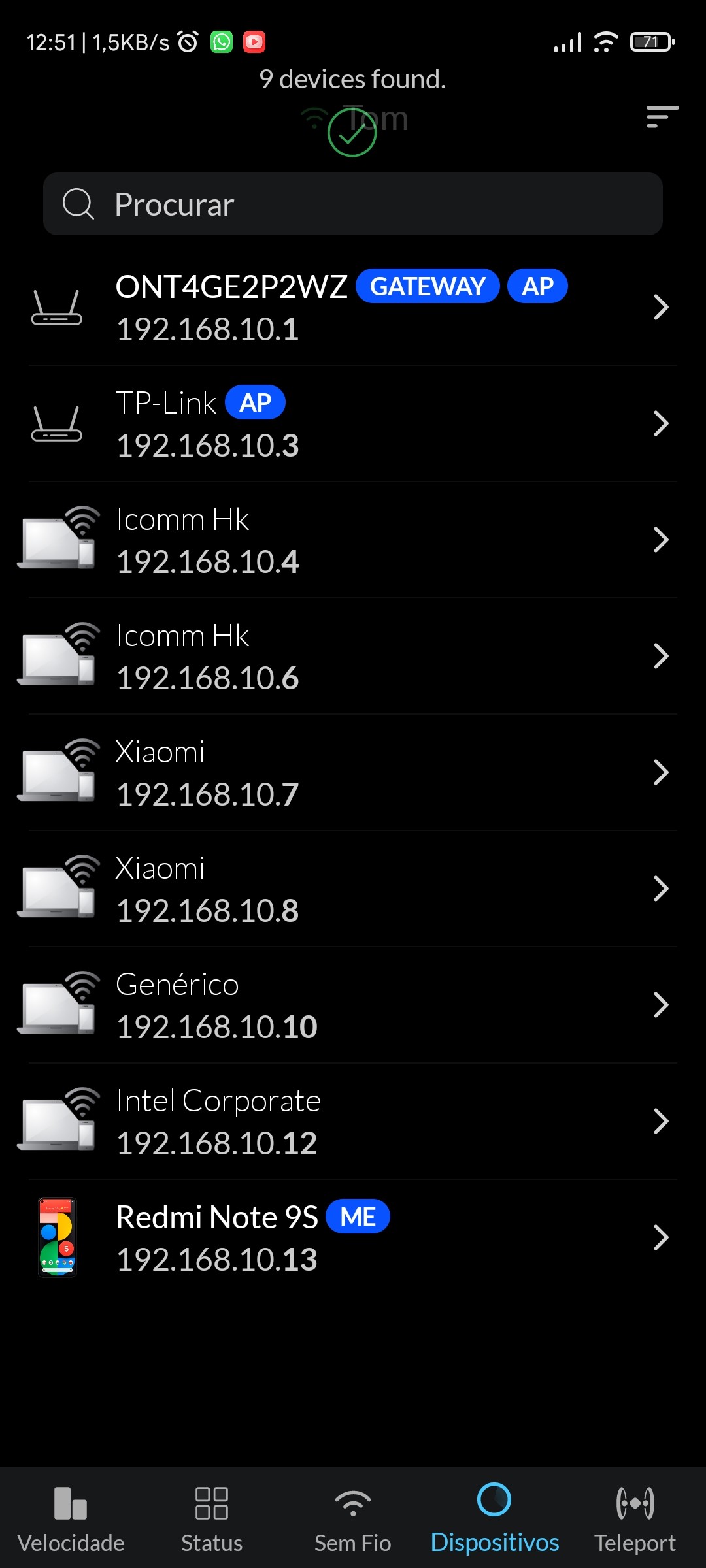Open Icomm Hk device at 192.168.10.4
This screenshot has width=706, height=1568.
(353, 540)
